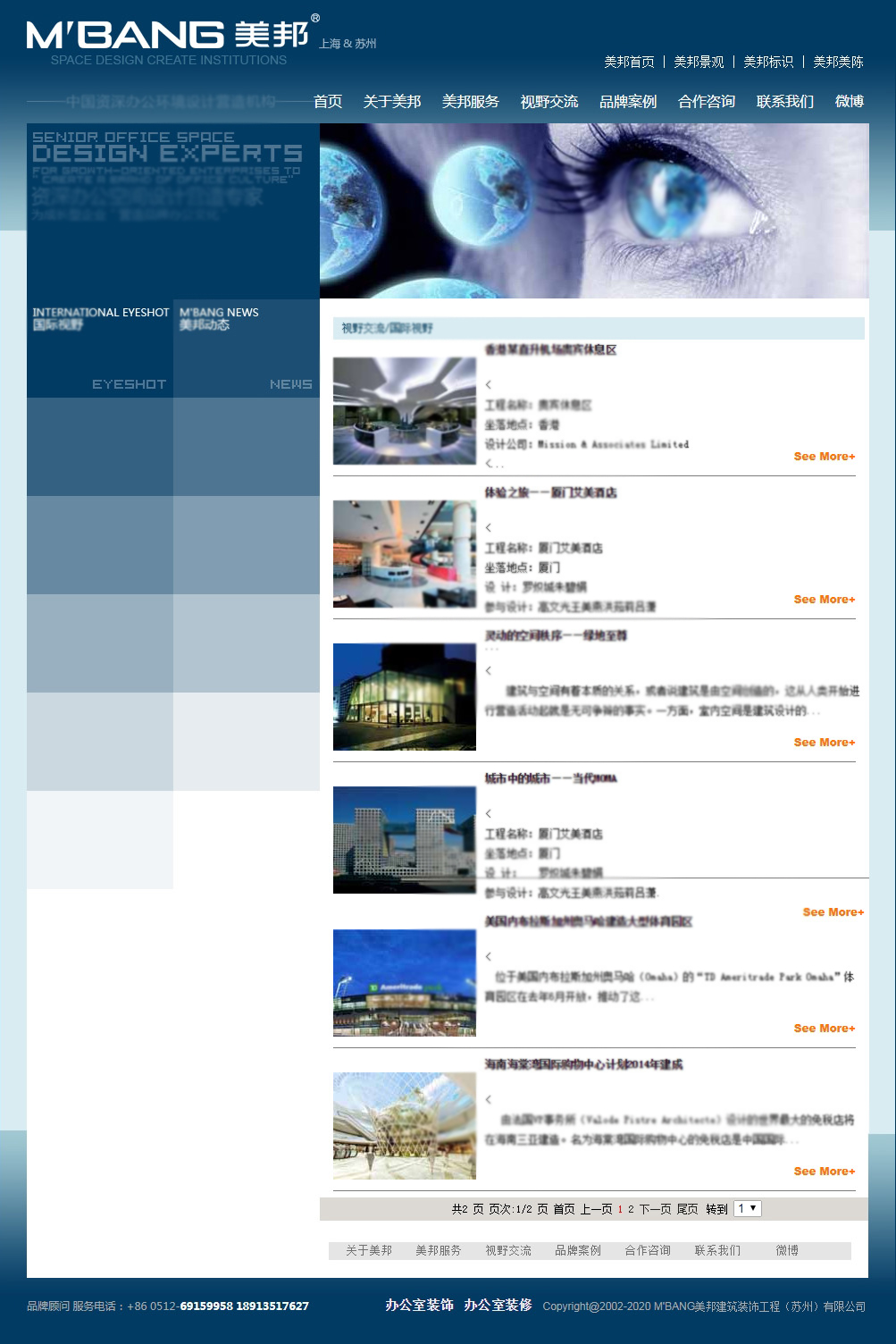Open 合作咨询 in the footer menu
Image resolution: width=896 pixels, height=1344 pixels.
tap(647, 1250)
